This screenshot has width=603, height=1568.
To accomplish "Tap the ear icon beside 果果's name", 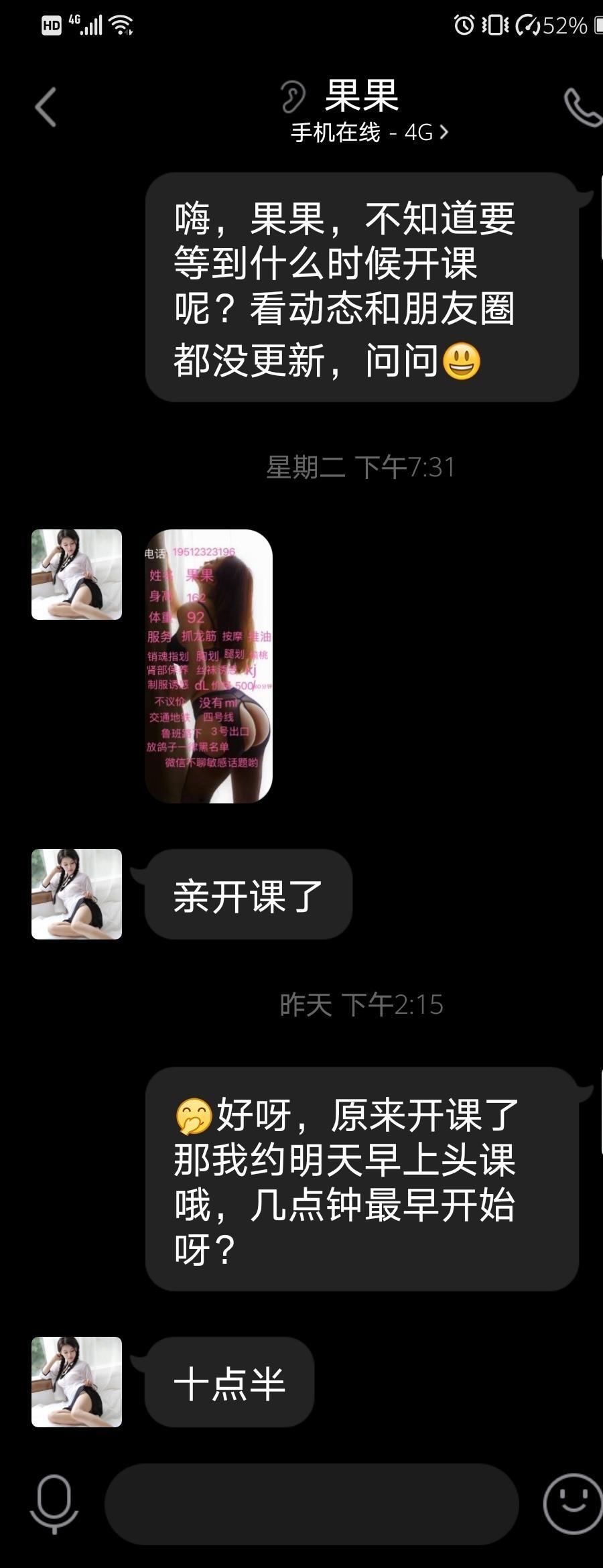I will 292,97.
